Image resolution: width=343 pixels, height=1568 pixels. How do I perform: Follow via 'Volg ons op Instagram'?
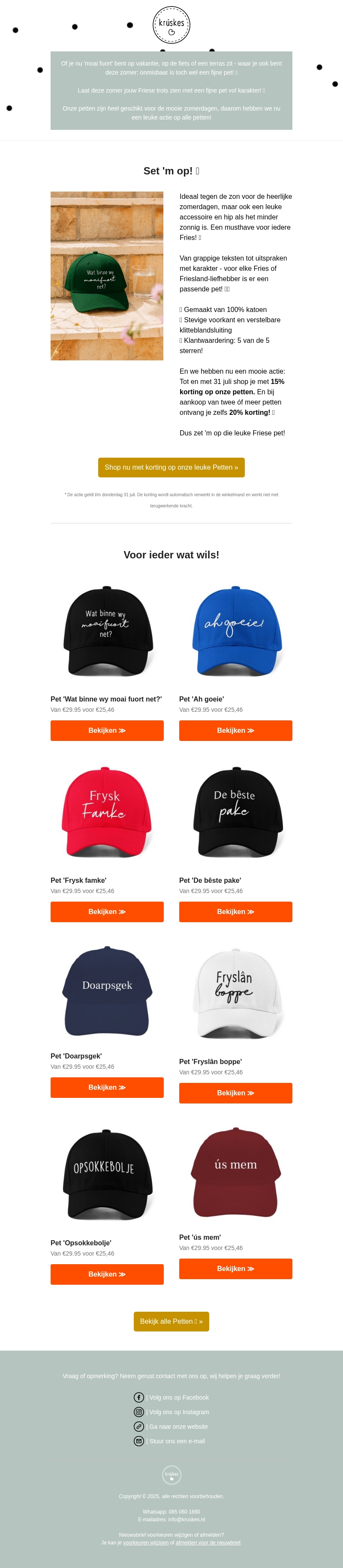point(178,1412)
